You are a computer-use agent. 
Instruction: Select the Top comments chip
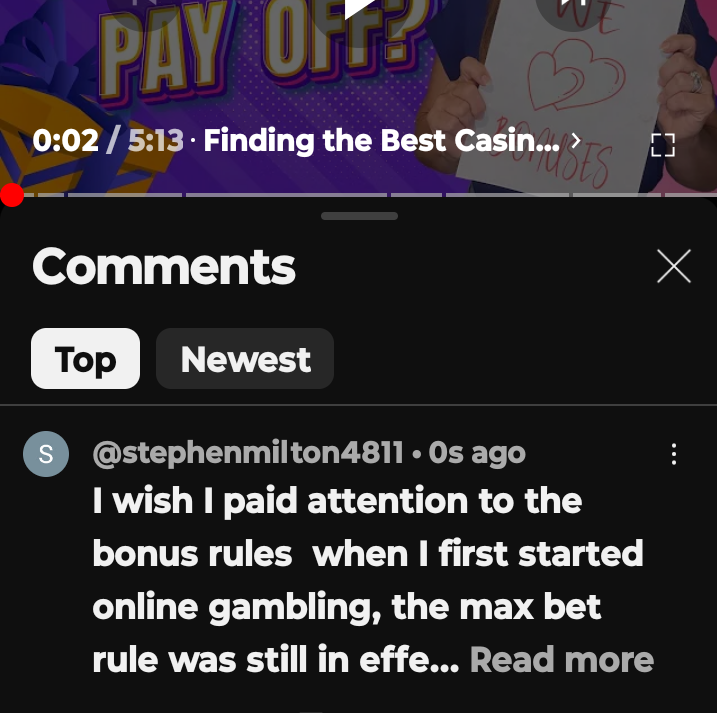pyautogui.click(x=85, y=359)
